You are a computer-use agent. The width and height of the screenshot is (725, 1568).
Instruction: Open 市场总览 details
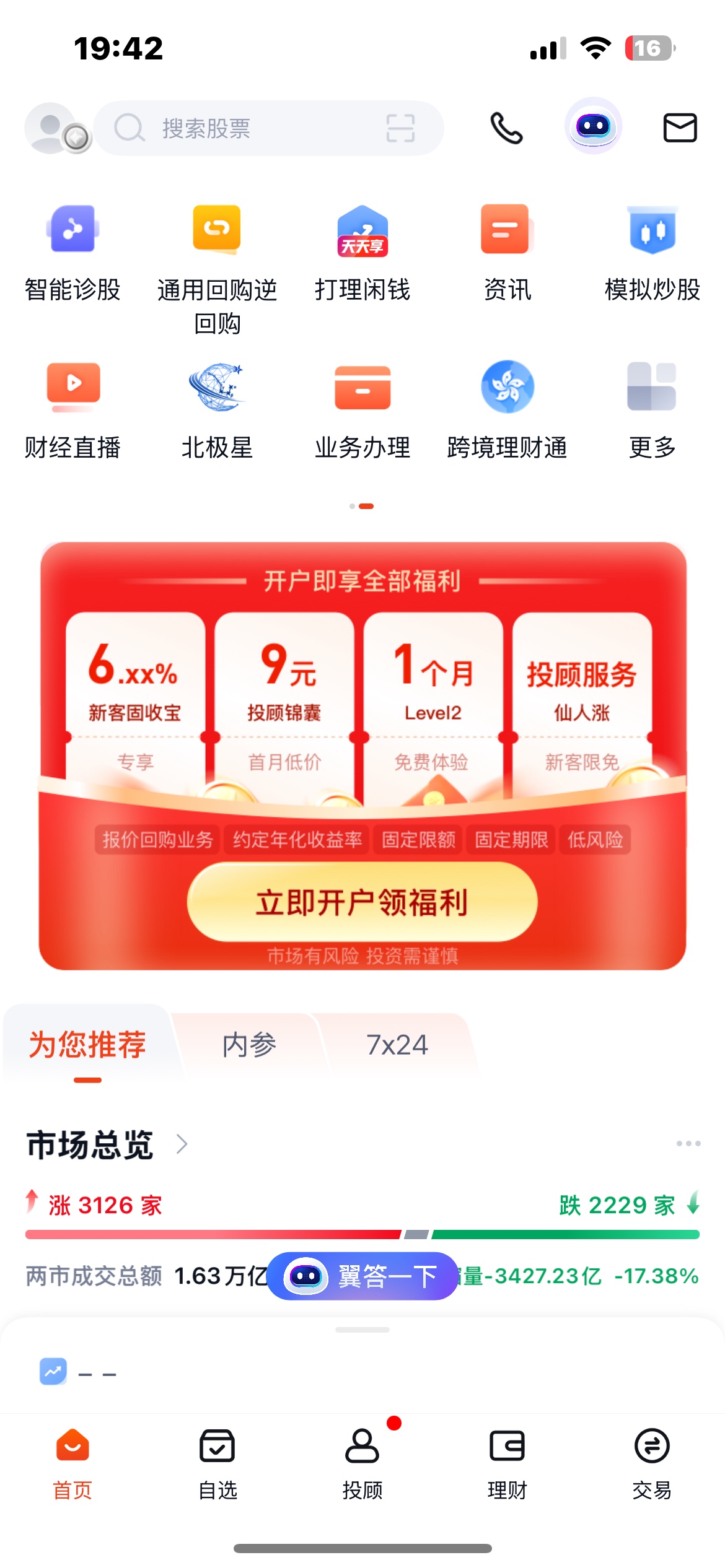[107, 1144]
